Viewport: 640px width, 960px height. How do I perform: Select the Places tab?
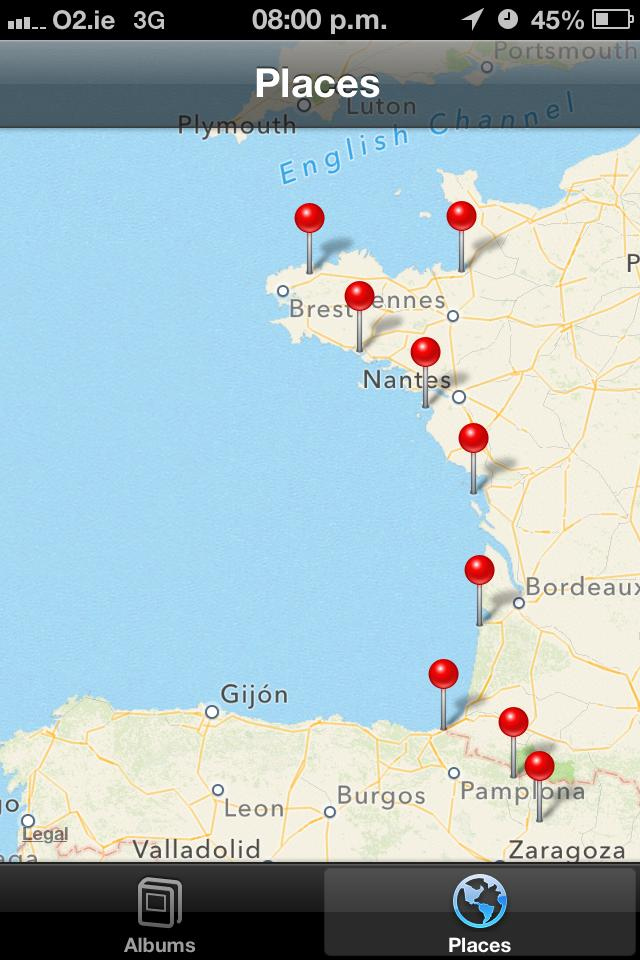(480, 912)
